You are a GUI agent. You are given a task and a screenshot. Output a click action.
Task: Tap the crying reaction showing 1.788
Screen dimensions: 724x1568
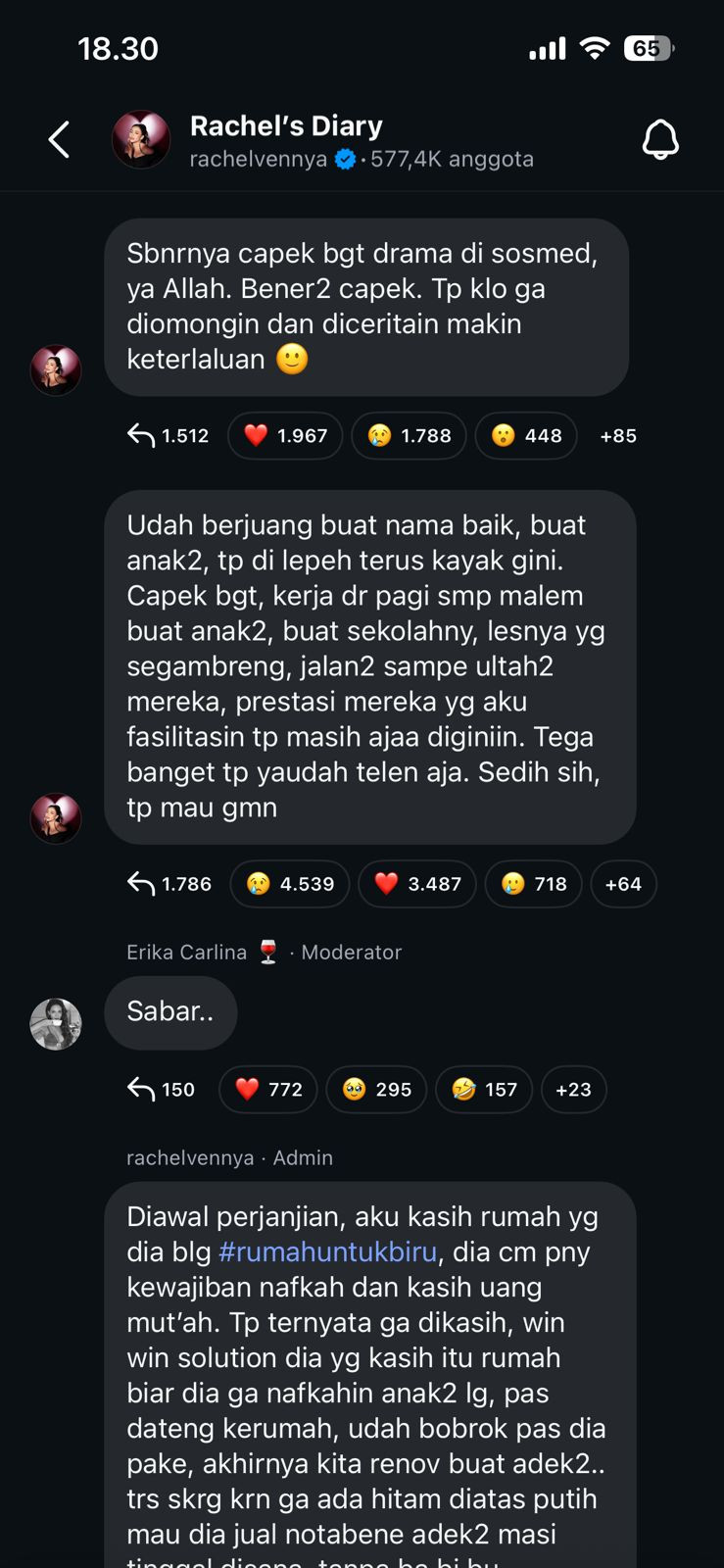click(410, 436)
